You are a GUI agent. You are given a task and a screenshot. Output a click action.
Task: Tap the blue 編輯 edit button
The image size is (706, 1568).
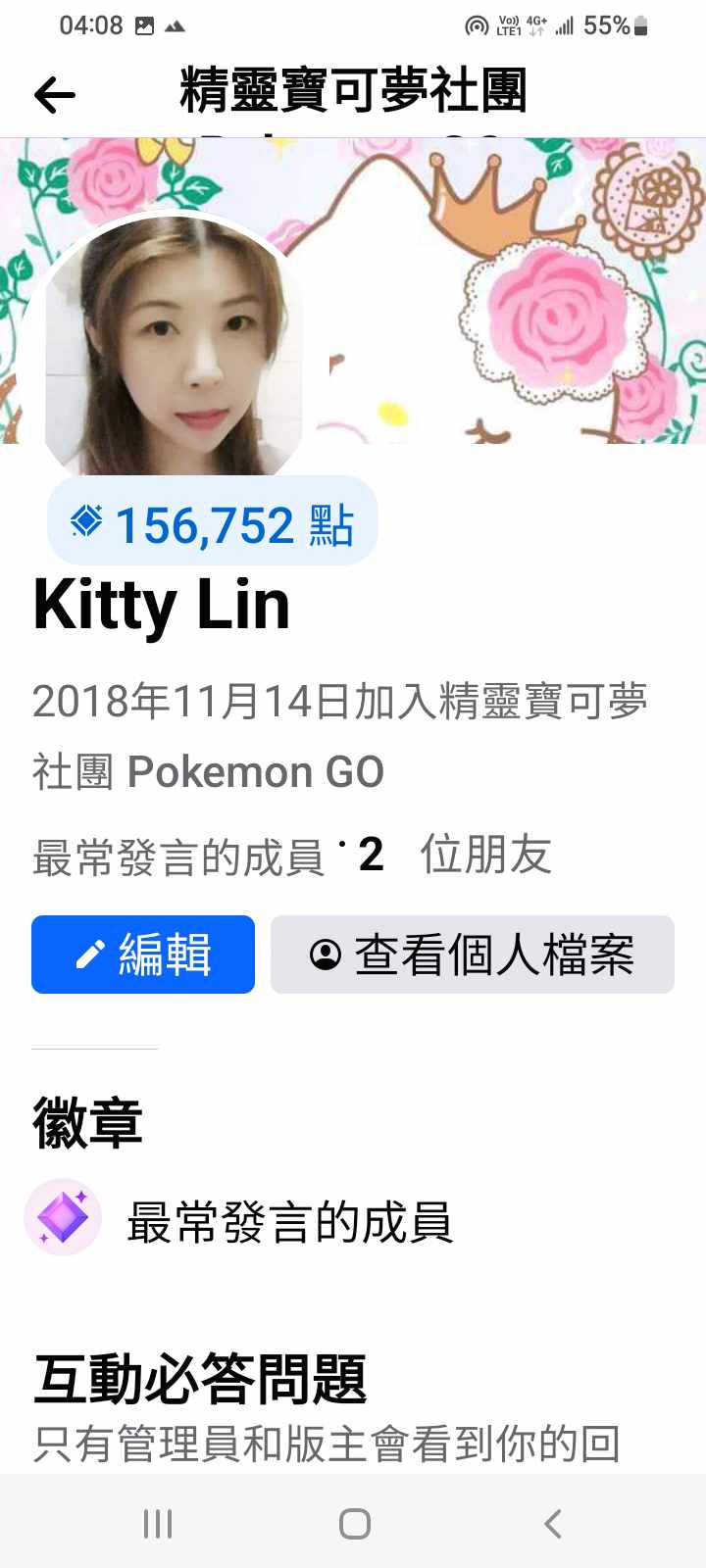point(143,955)
